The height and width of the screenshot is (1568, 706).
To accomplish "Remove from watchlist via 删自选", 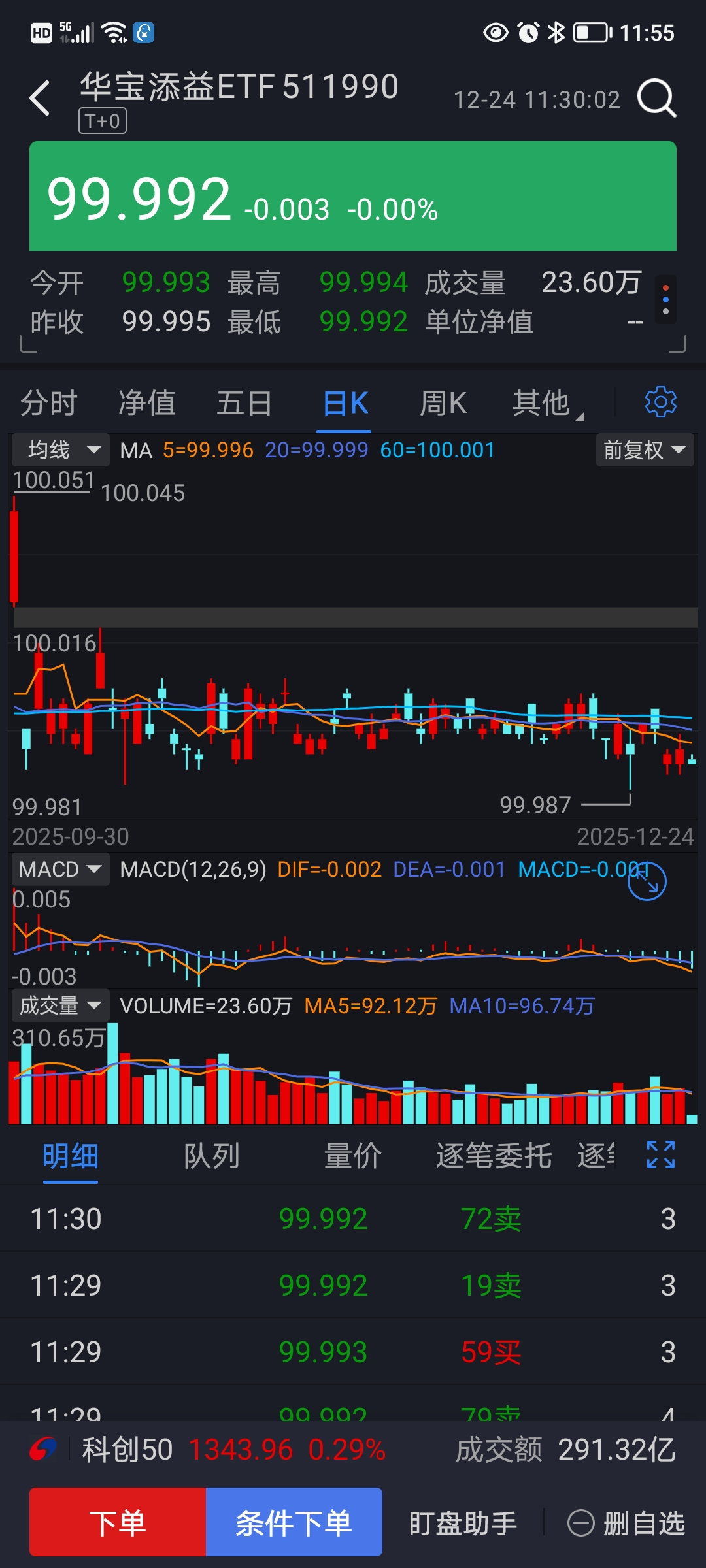I will pos(626,1523).
